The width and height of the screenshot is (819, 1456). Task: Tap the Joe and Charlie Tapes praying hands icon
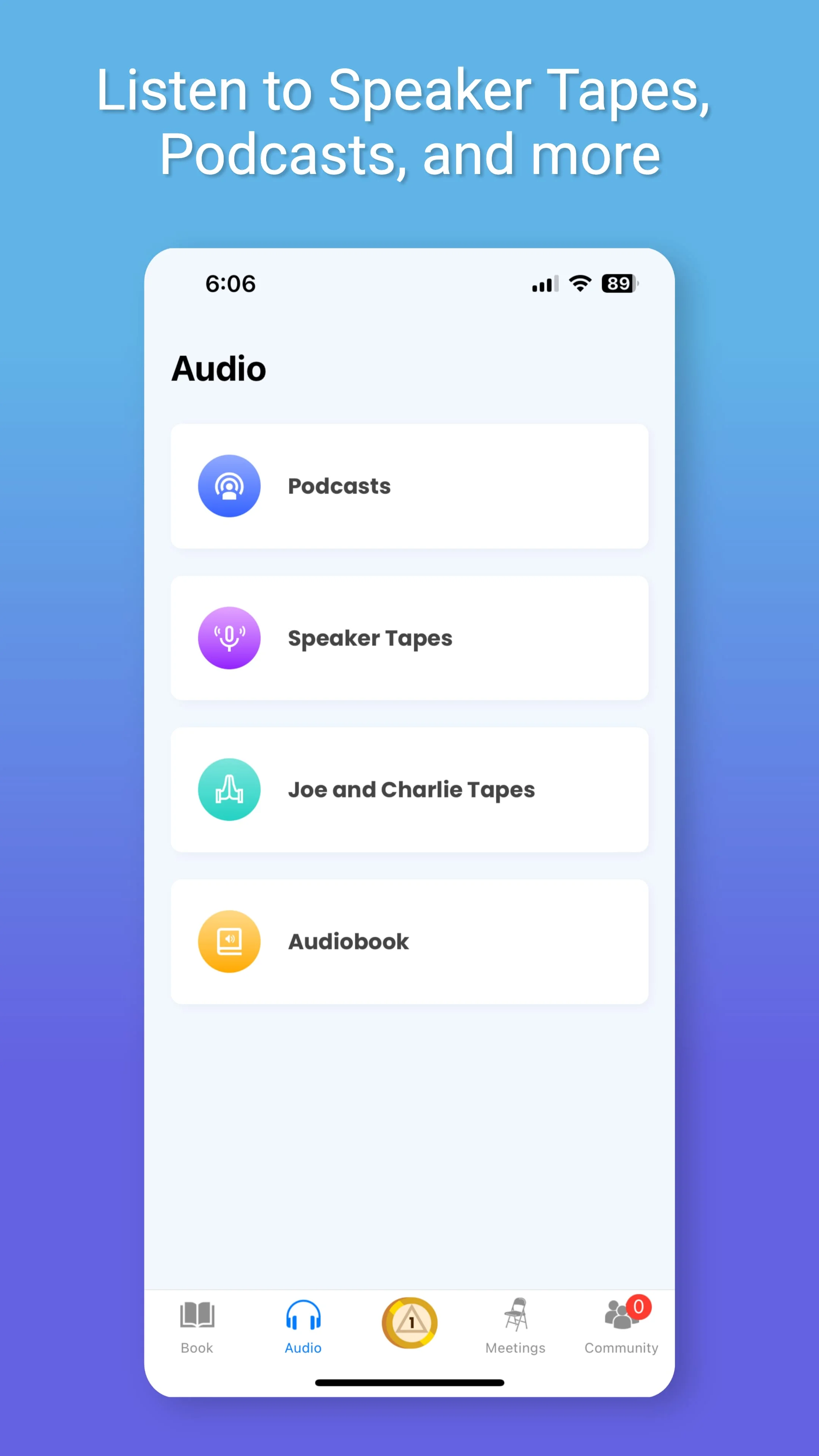[229, 789]
